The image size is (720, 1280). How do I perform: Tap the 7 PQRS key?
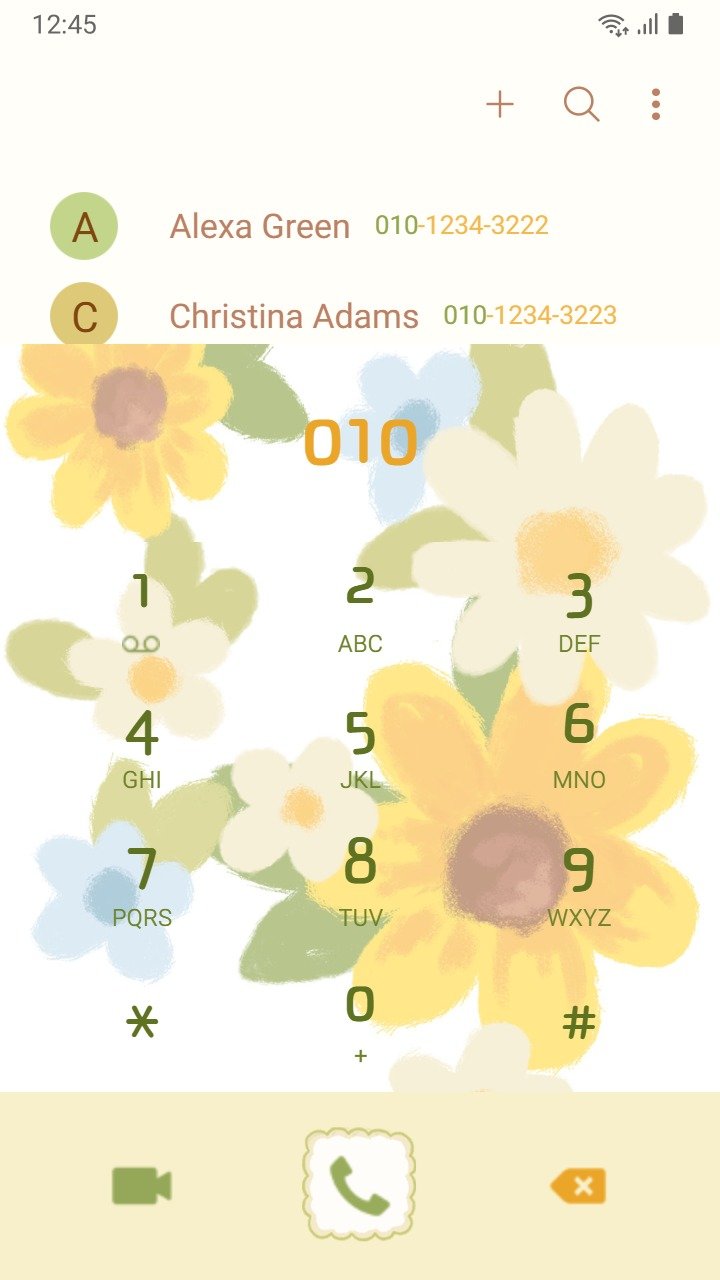click(x=142, y=887)
